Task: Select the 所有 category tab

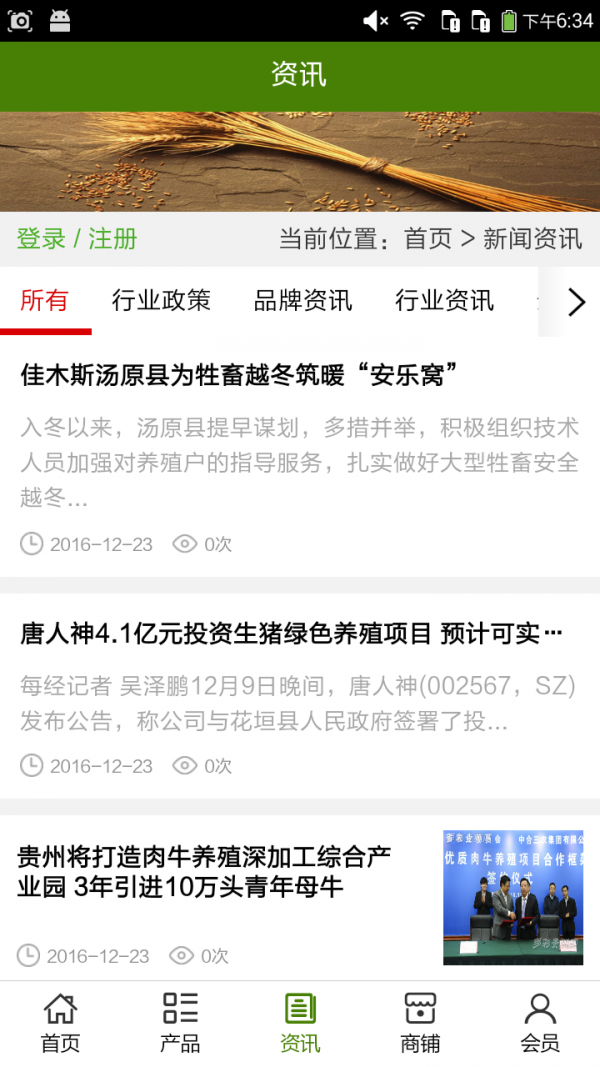Action: pos(45,300)
